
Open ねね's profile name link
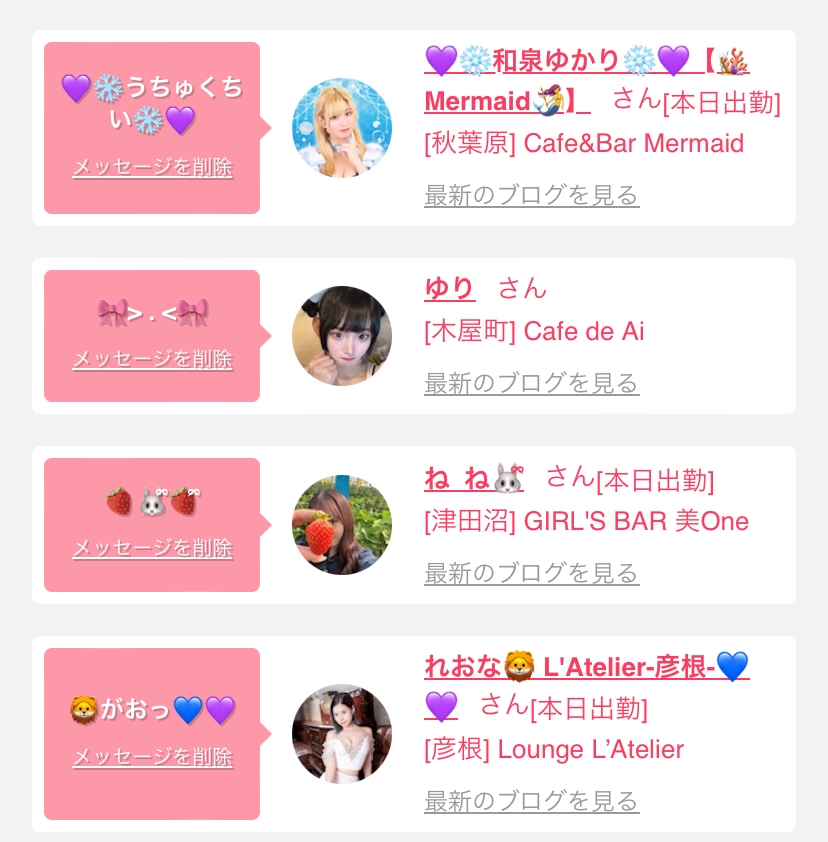coord(474,477)
